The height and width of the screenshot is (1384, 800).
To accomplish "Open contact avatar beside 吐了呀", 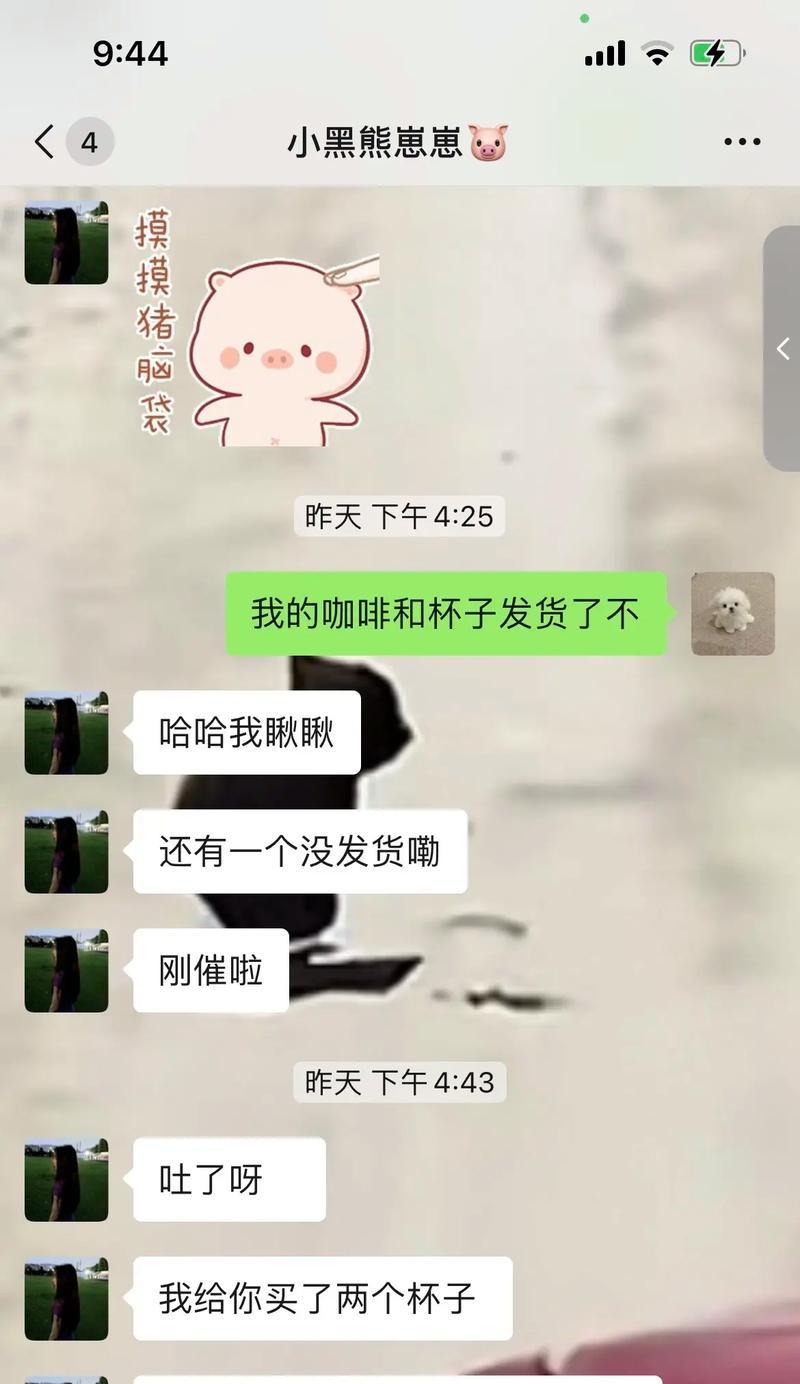I will click(x=66, y=1179).
